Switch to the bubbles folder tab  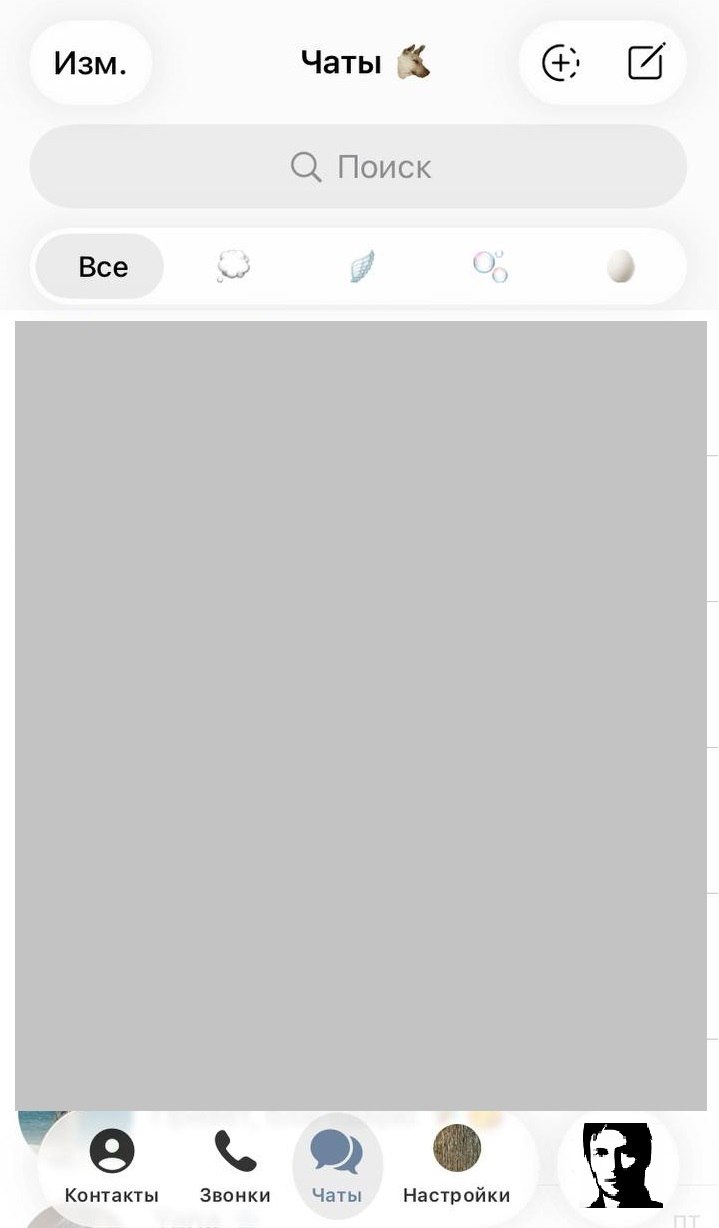(x=490, y=267)
